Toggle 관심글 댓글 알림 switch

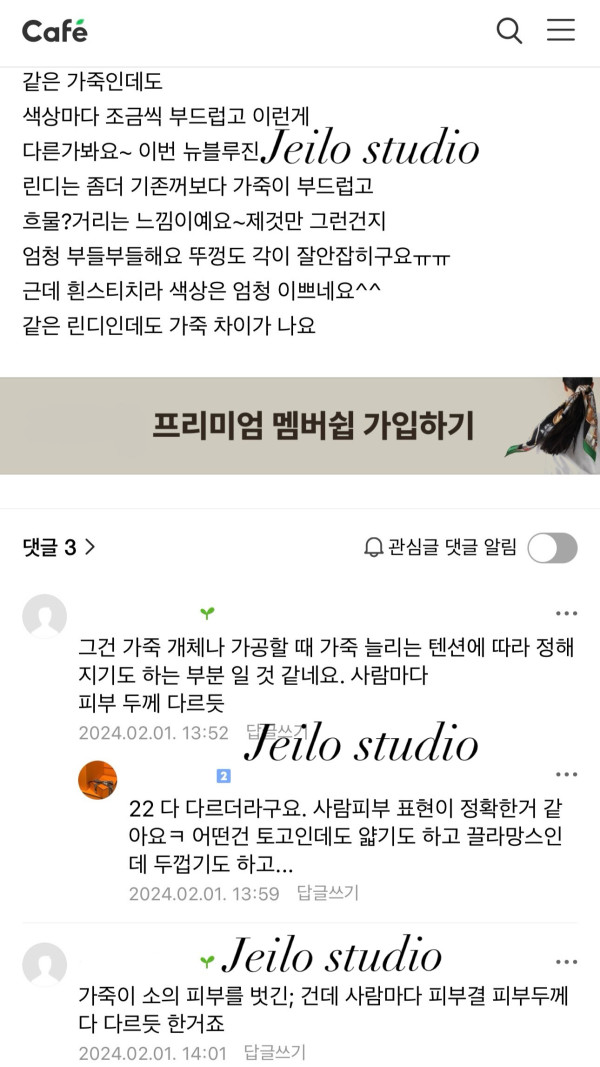[x=552, y=547]
